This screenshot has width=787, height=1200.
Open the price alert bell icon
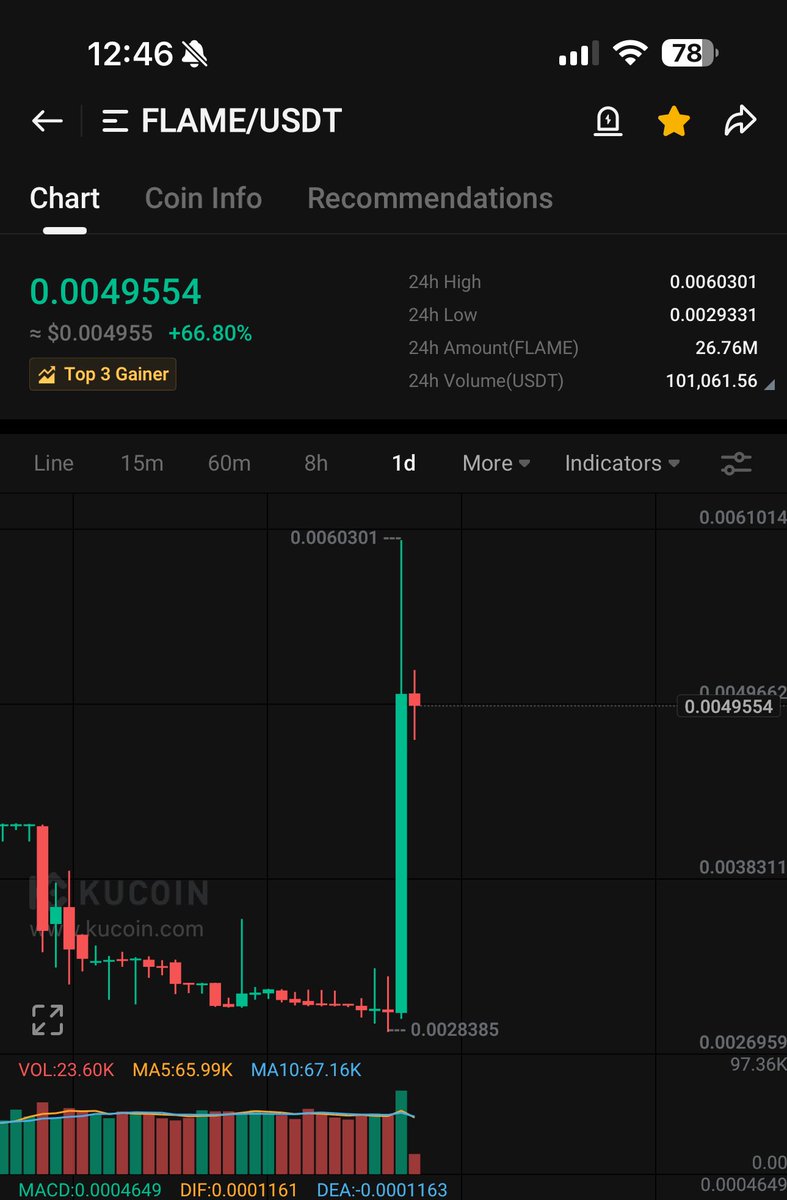608,121
